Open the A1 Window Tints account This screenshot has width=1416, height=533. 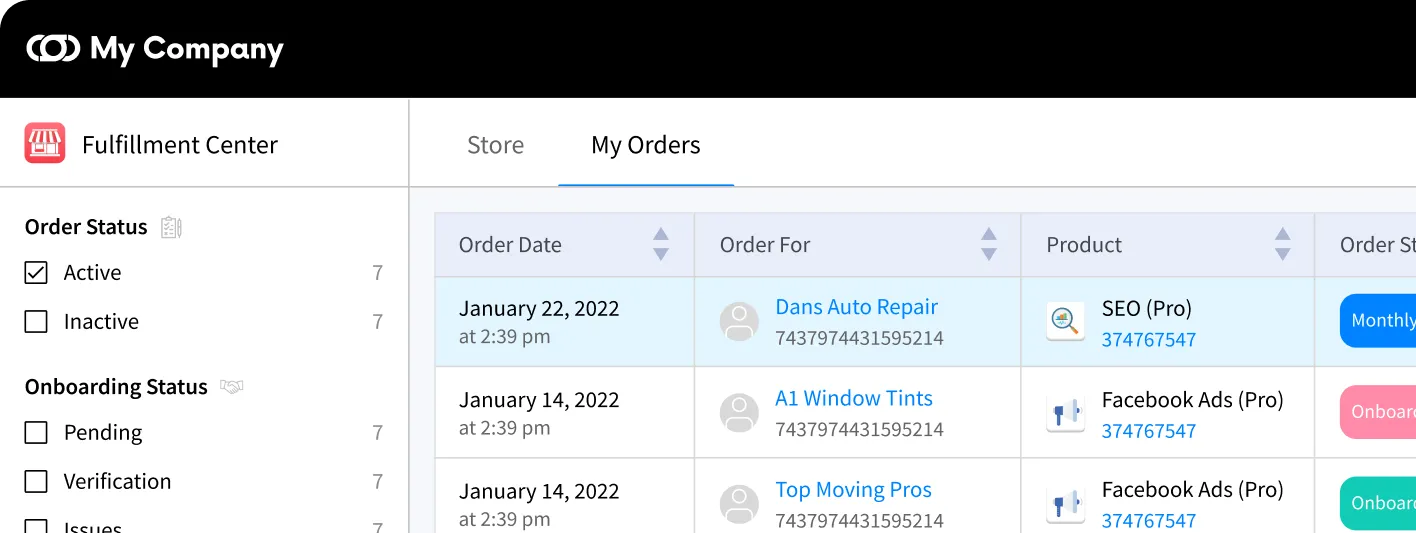853,398
